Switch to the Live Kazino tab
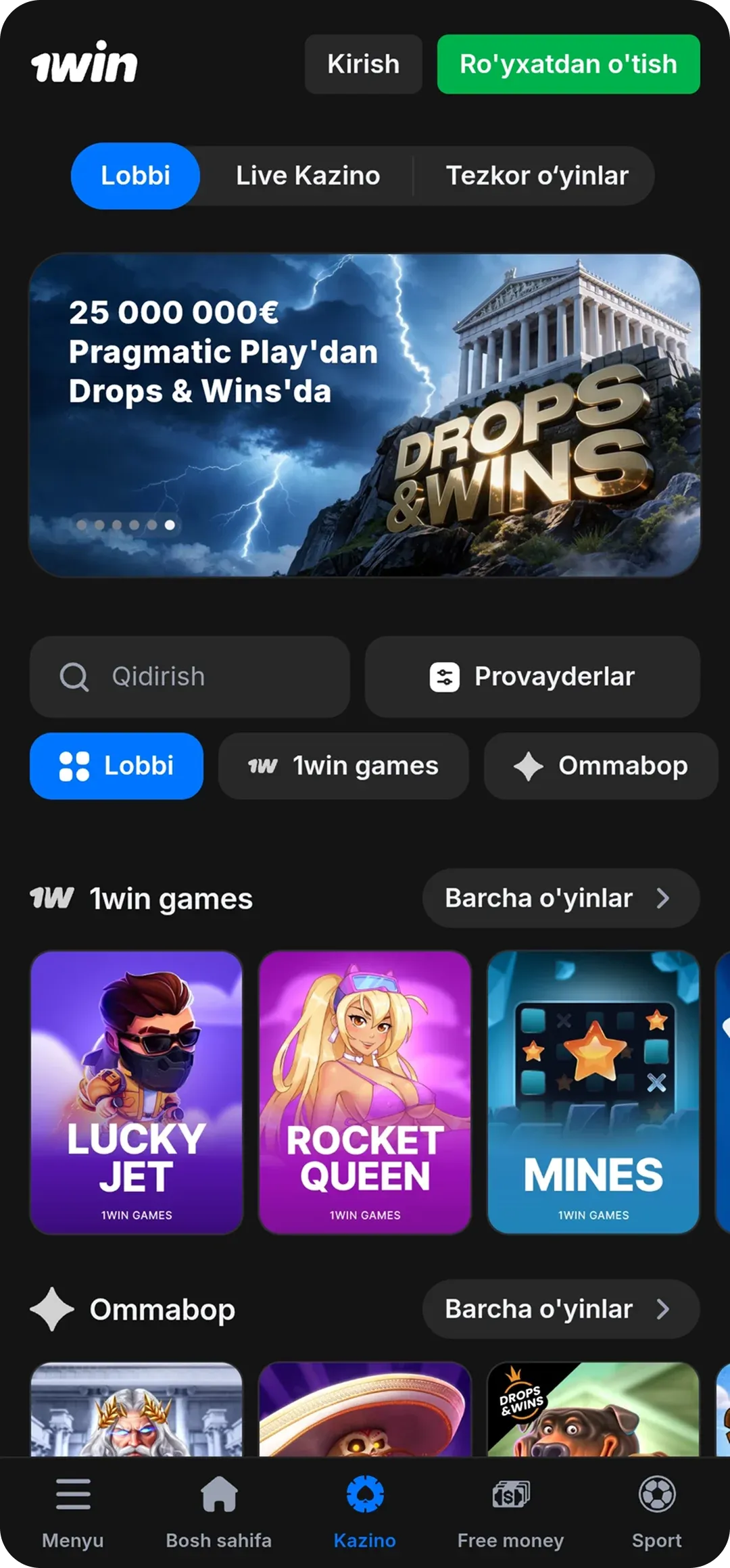Viewport: 730px width, 1568px height. pyautogui.click(x=308, y=176)
